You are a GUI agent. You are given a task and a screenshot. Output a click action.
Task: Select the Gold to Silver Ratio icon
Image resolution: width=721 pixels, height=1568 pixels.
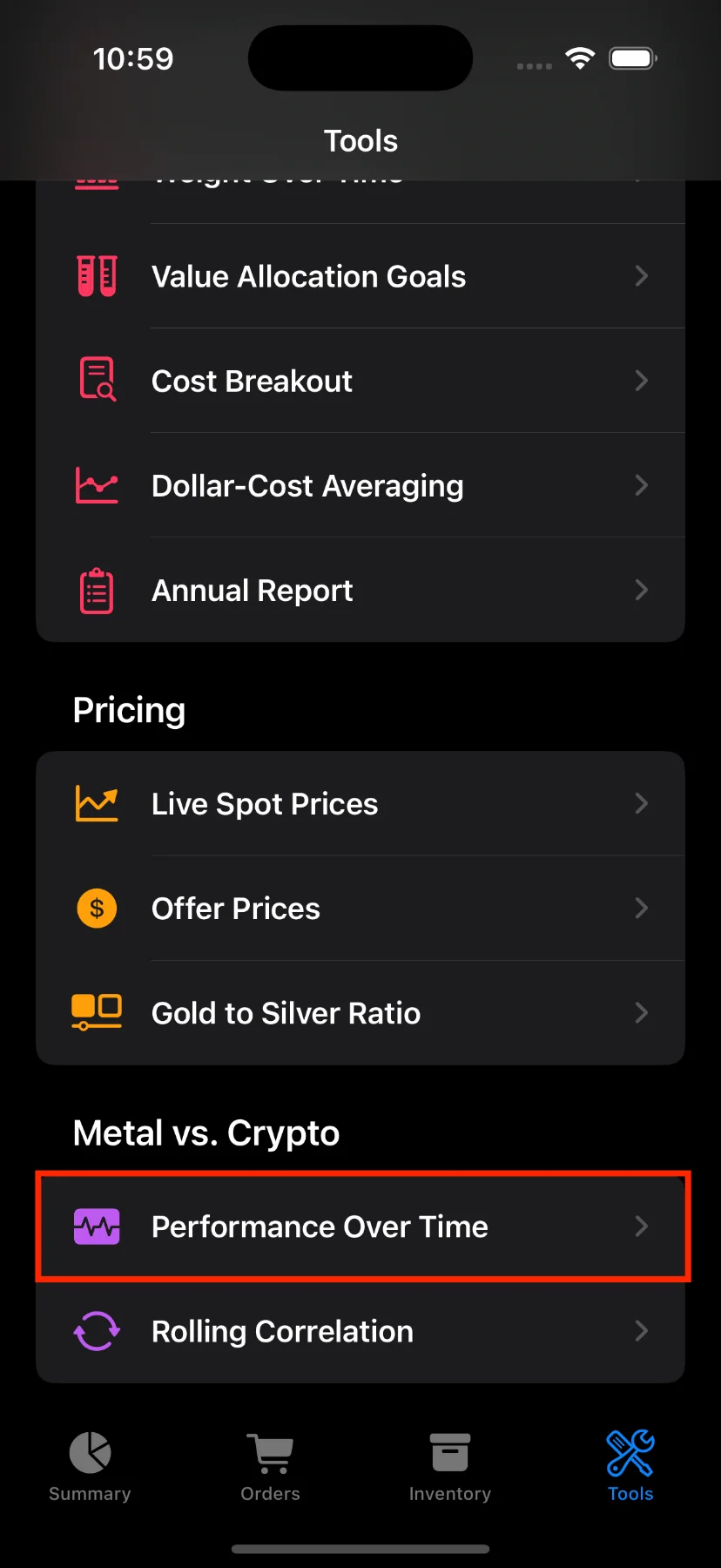(x=97, y=1012)
